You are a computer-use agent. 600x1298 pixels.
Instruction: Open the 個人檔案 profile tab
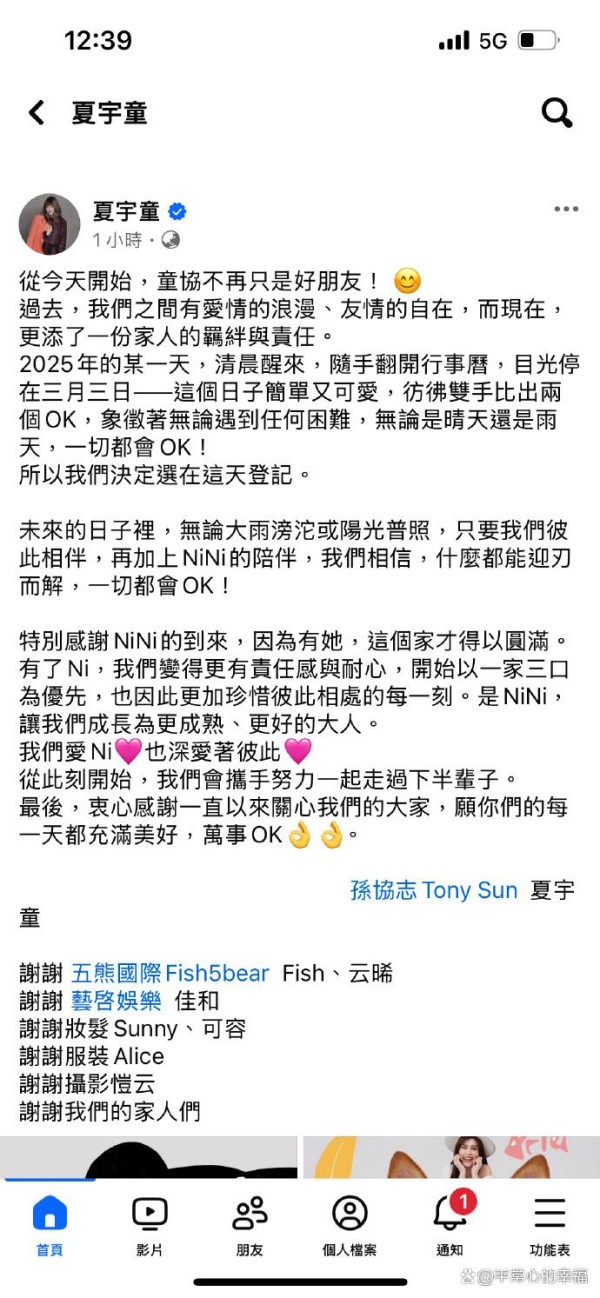(350, 1224)
